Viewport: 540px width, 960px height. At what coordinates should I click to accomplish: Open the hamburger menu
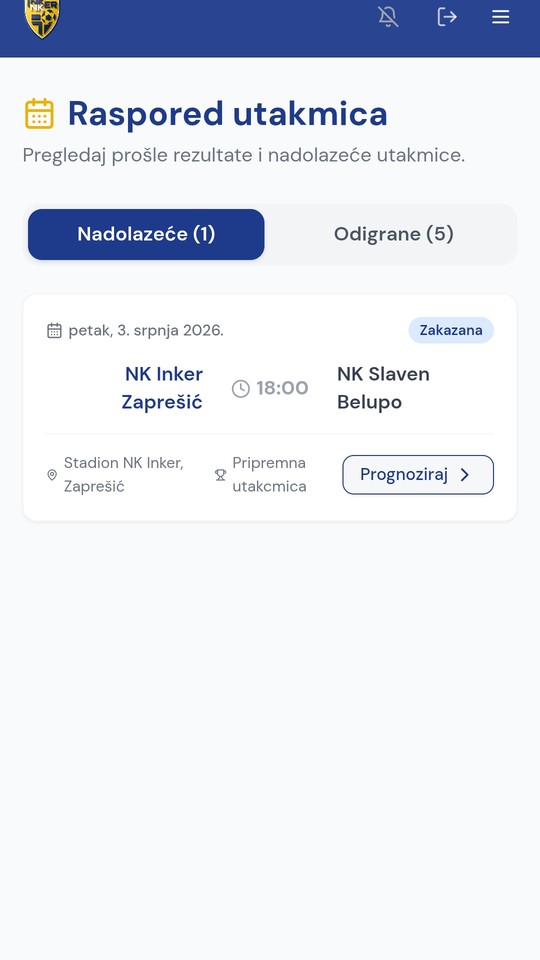point(500,17)
